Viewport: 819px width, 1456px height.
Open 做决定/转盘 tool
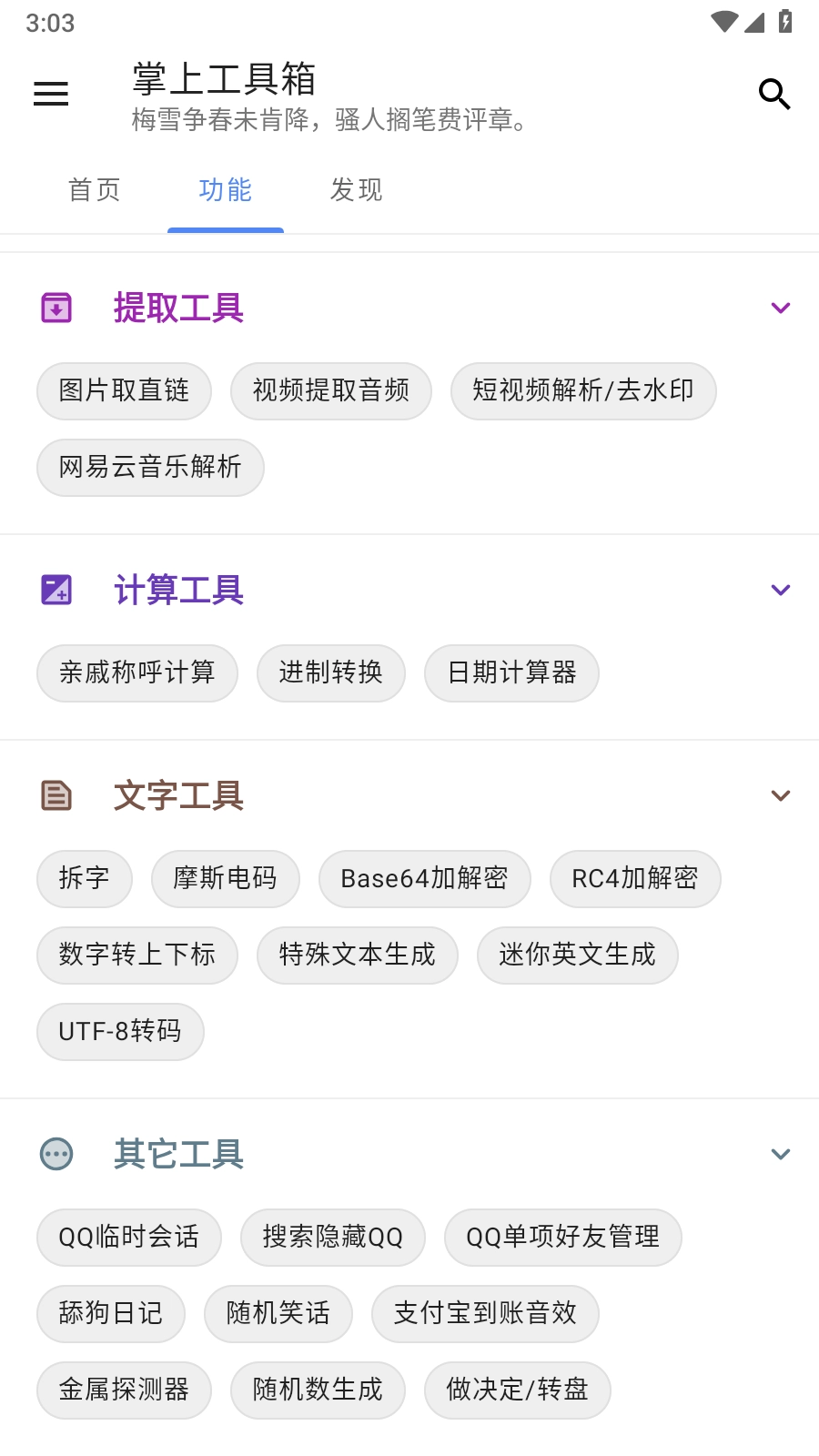click(517, 1390)
